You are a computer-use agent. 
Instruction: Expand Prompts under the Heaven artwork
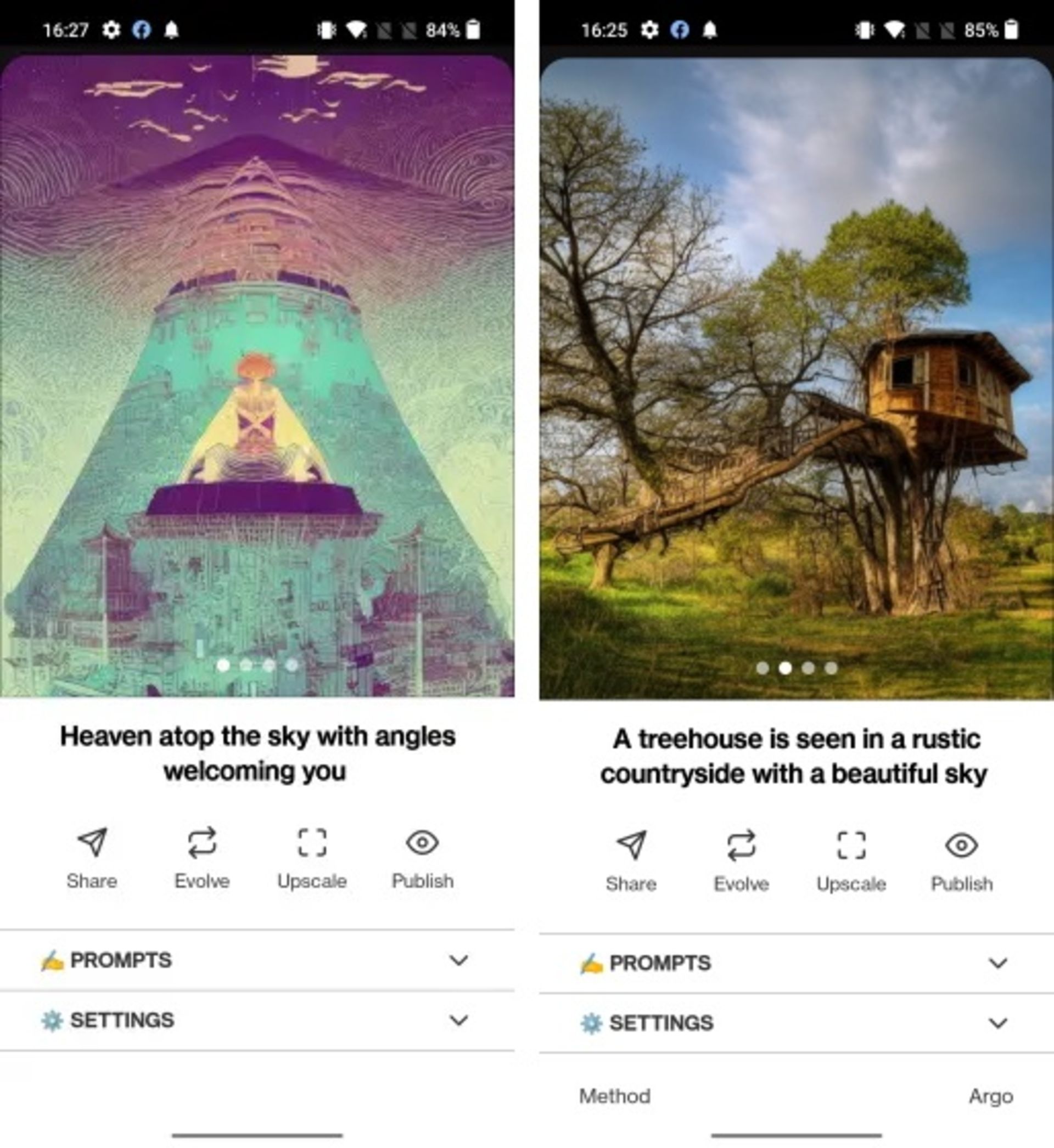257,960
